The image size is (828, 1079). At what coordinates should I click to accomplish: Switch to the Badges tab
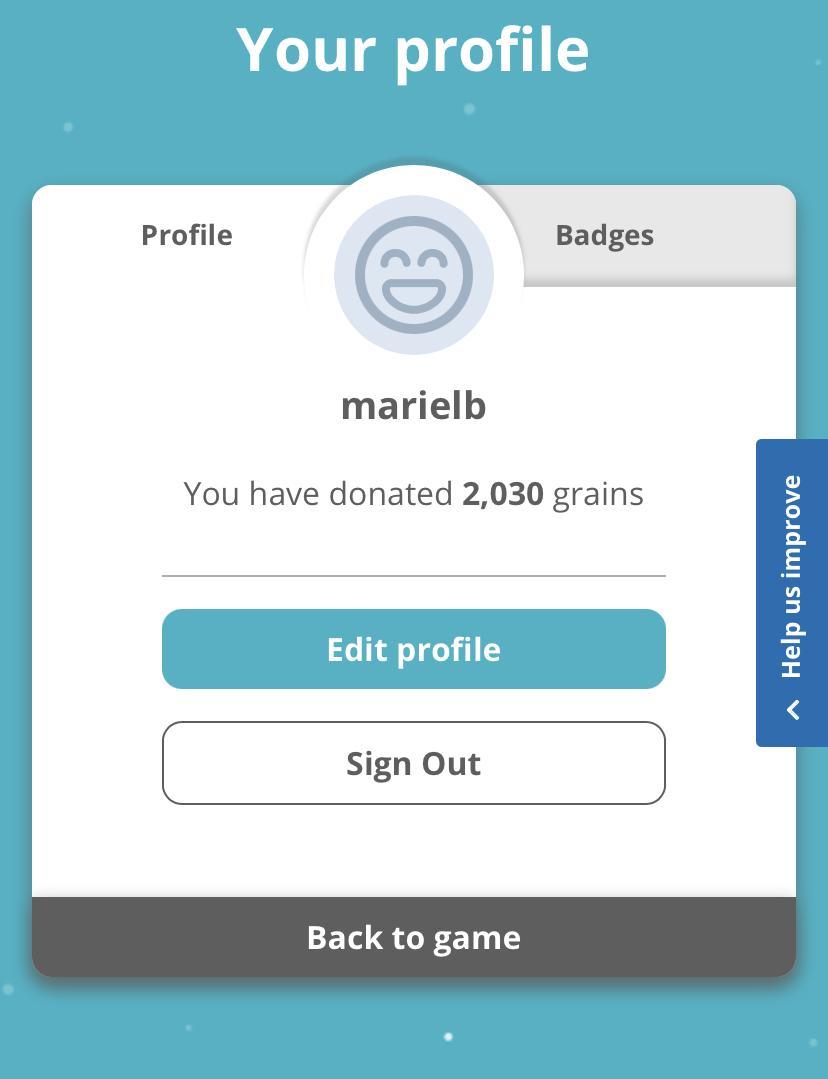point(604,236)
